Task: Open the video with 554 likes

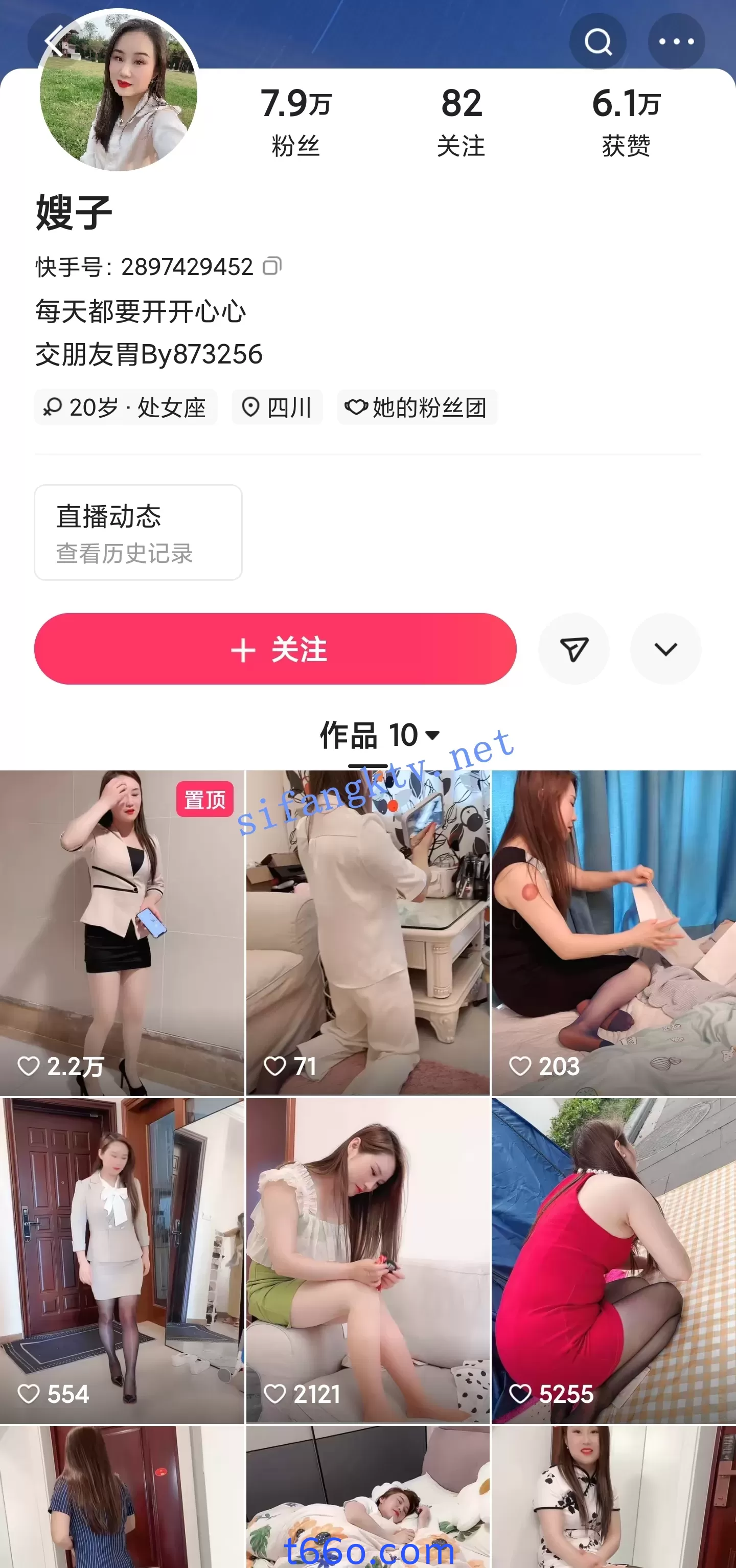Action: [122, 1260]
